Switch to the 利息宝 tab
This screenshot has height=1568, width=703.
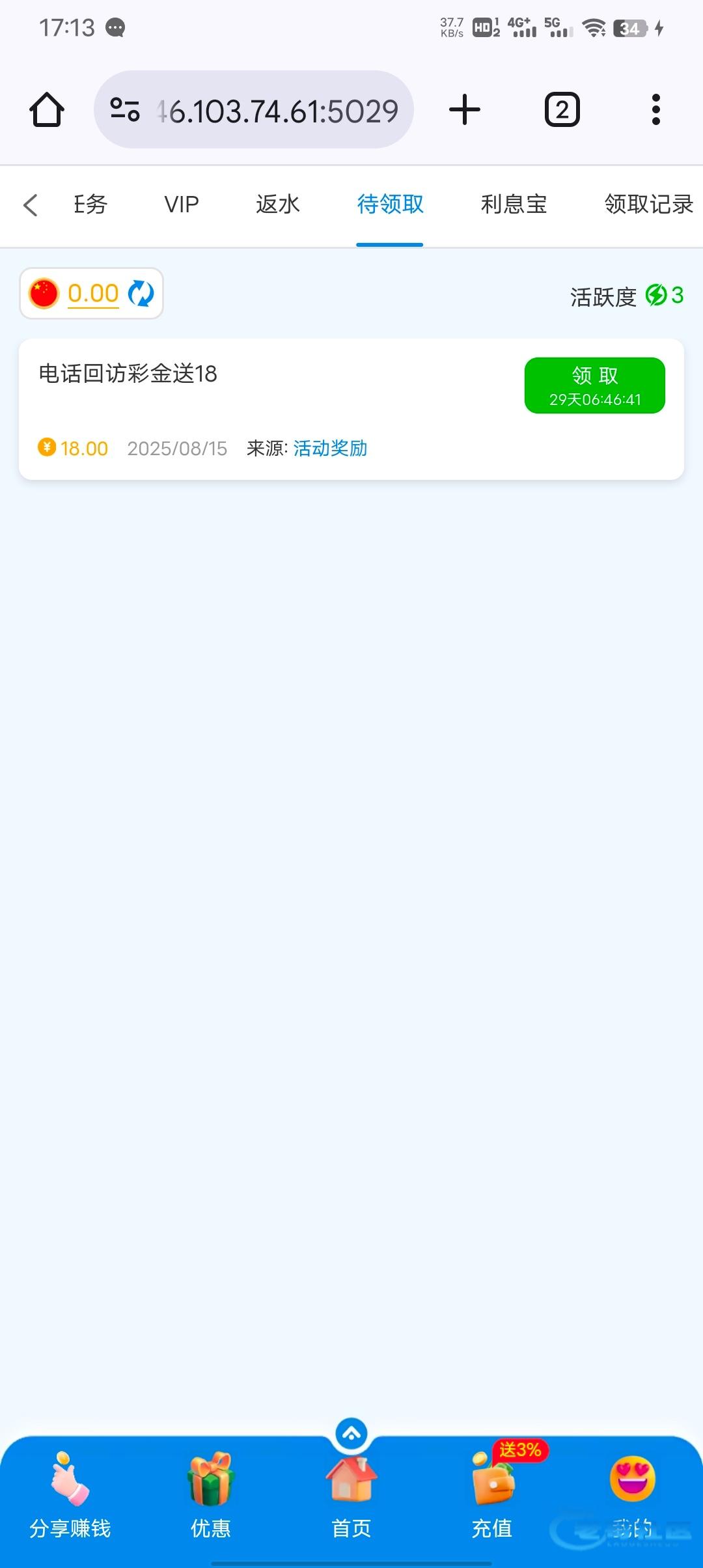514,204
